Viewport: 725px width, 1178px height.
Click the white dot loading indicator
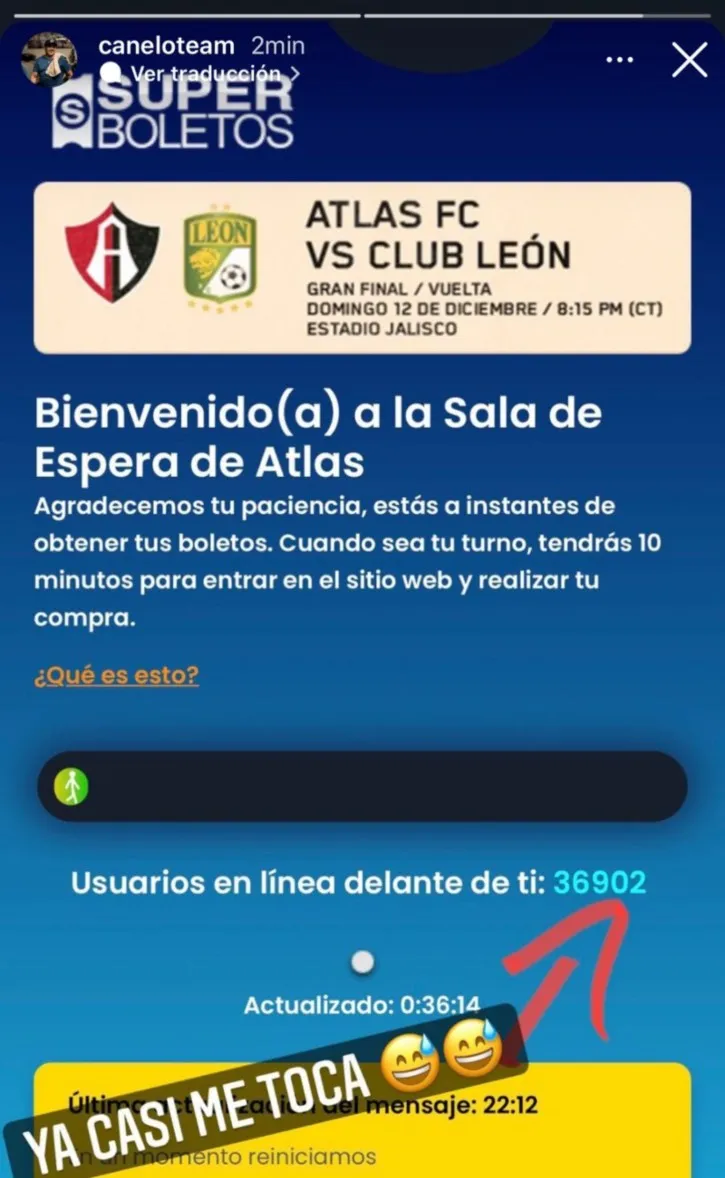(x=361, y=962)
